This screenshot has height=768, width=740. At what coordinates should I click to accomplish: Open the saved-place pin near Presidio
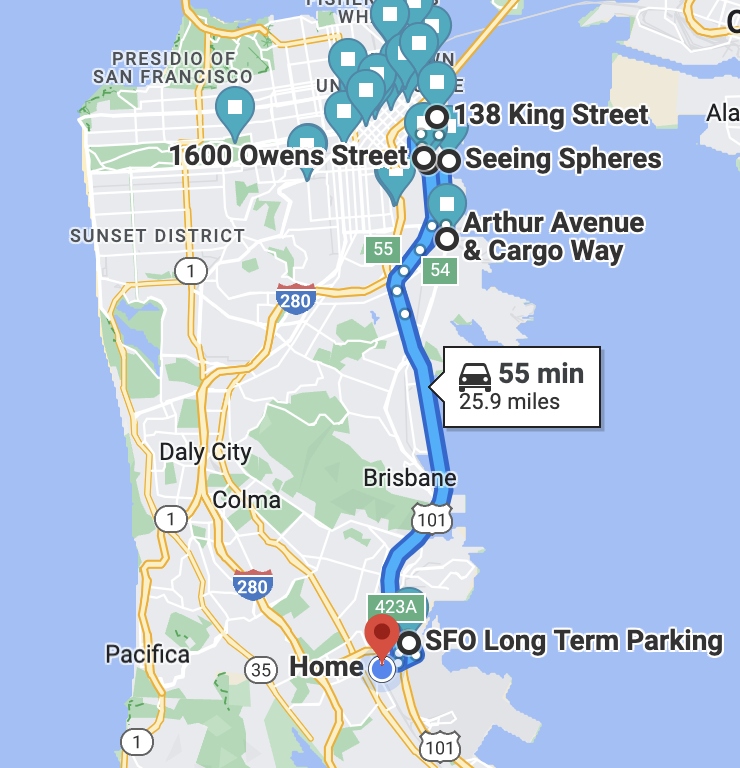coord(235,108)
